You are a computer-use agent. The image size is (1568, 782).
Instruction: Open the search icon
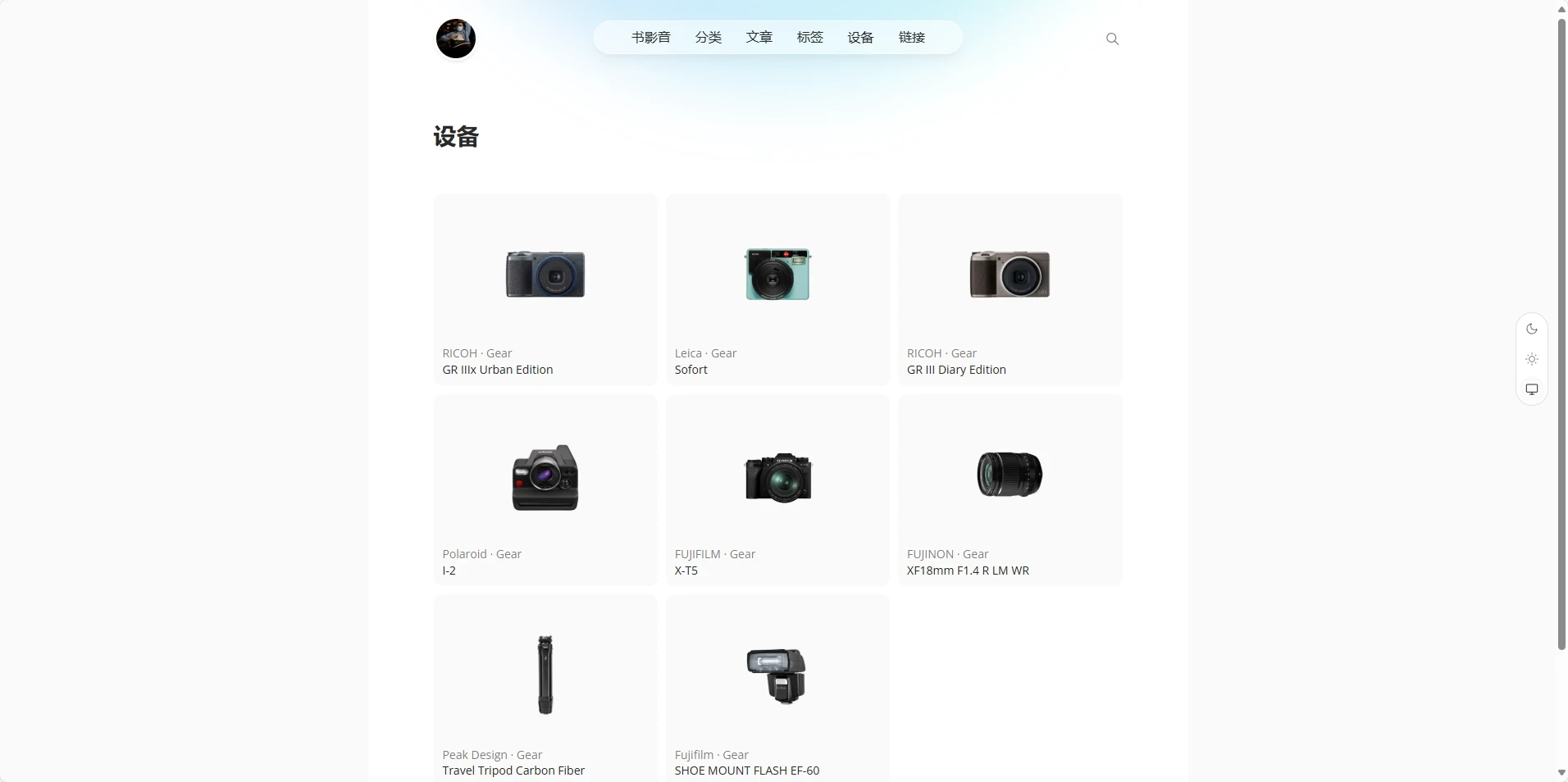click(x=1112, y=39)
